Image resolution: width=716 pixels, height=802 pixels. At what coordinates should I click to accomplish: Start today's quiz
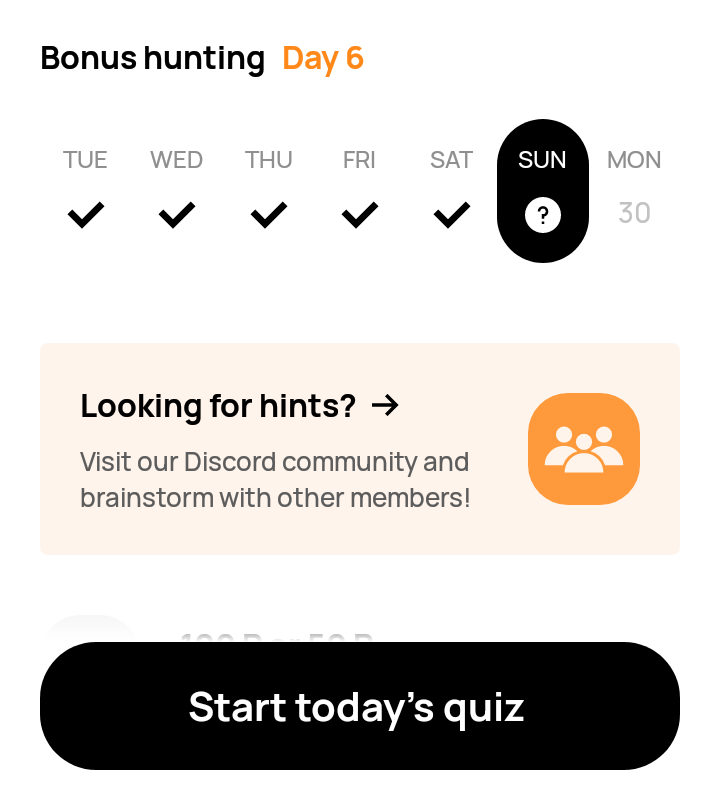click(359, 706)
